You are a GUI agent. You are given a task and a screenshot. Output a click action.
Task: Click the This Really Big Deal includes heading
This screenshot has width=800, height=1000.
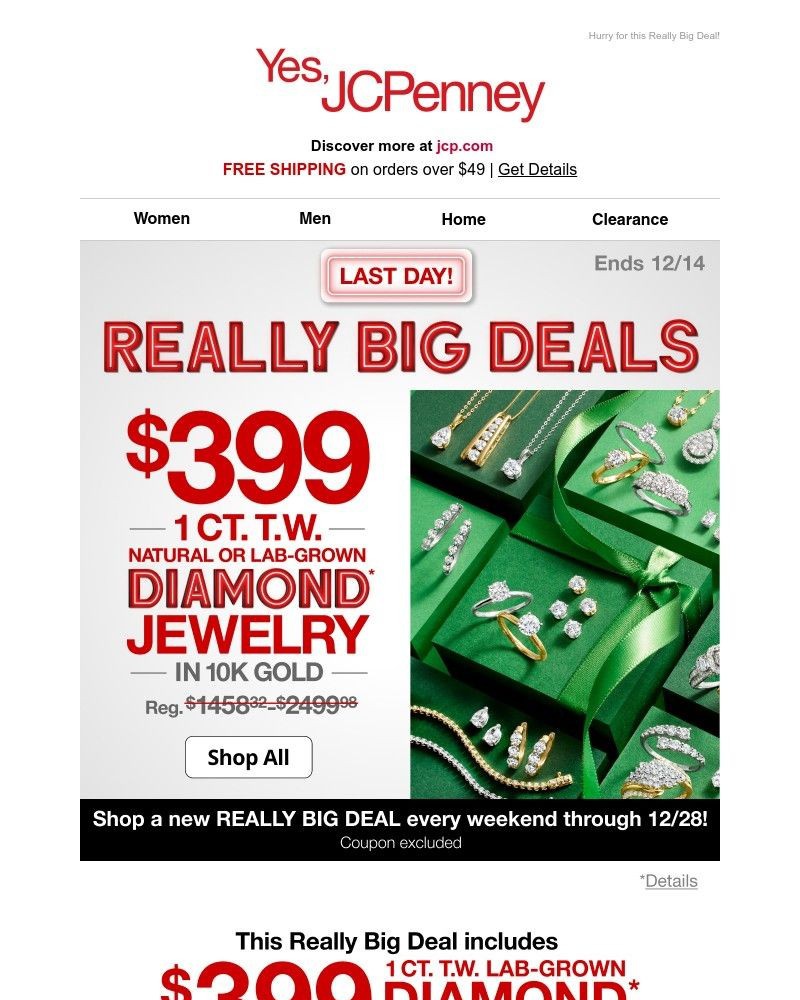pyautogui.click(x=398, y=941)
